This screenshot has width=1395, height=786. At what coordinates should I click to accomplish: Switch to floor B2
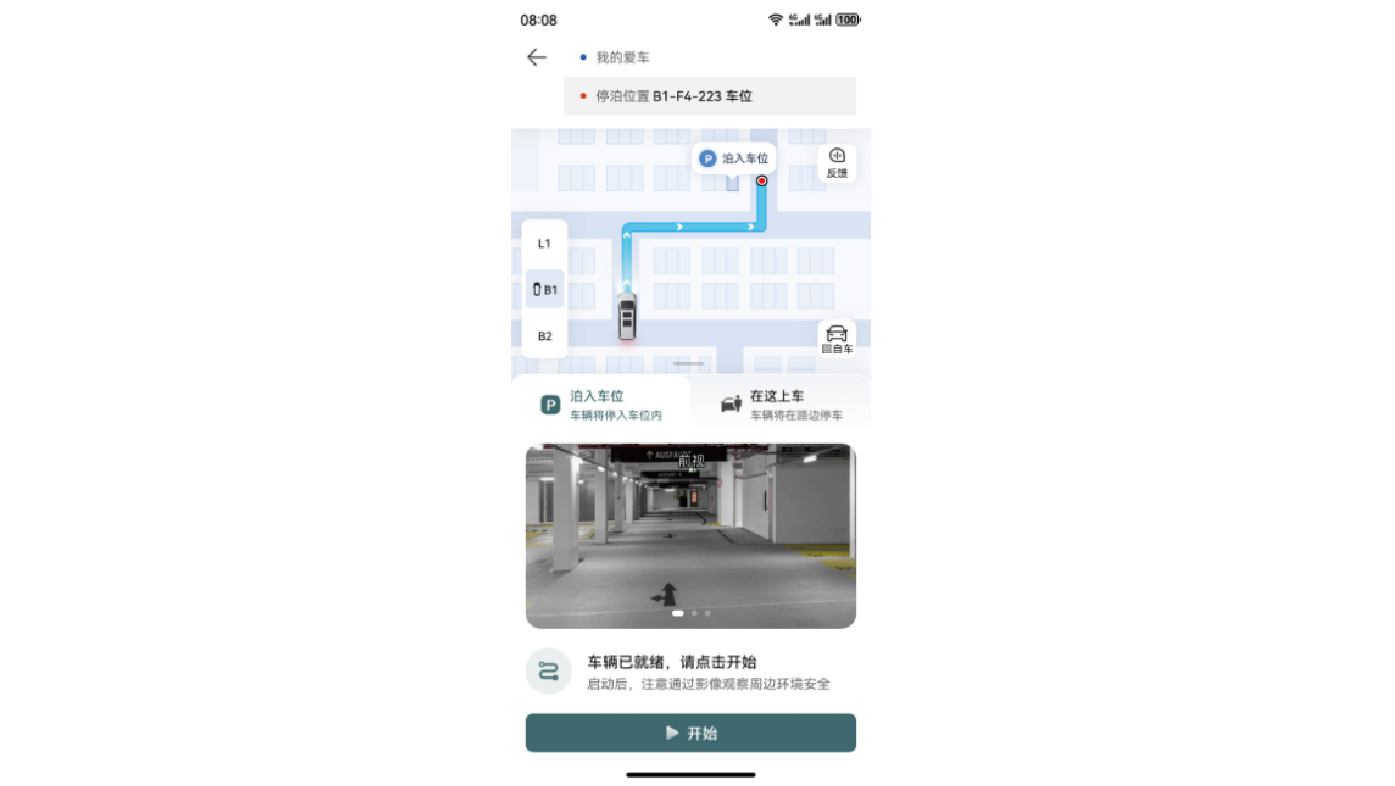(x=544, y=336)
